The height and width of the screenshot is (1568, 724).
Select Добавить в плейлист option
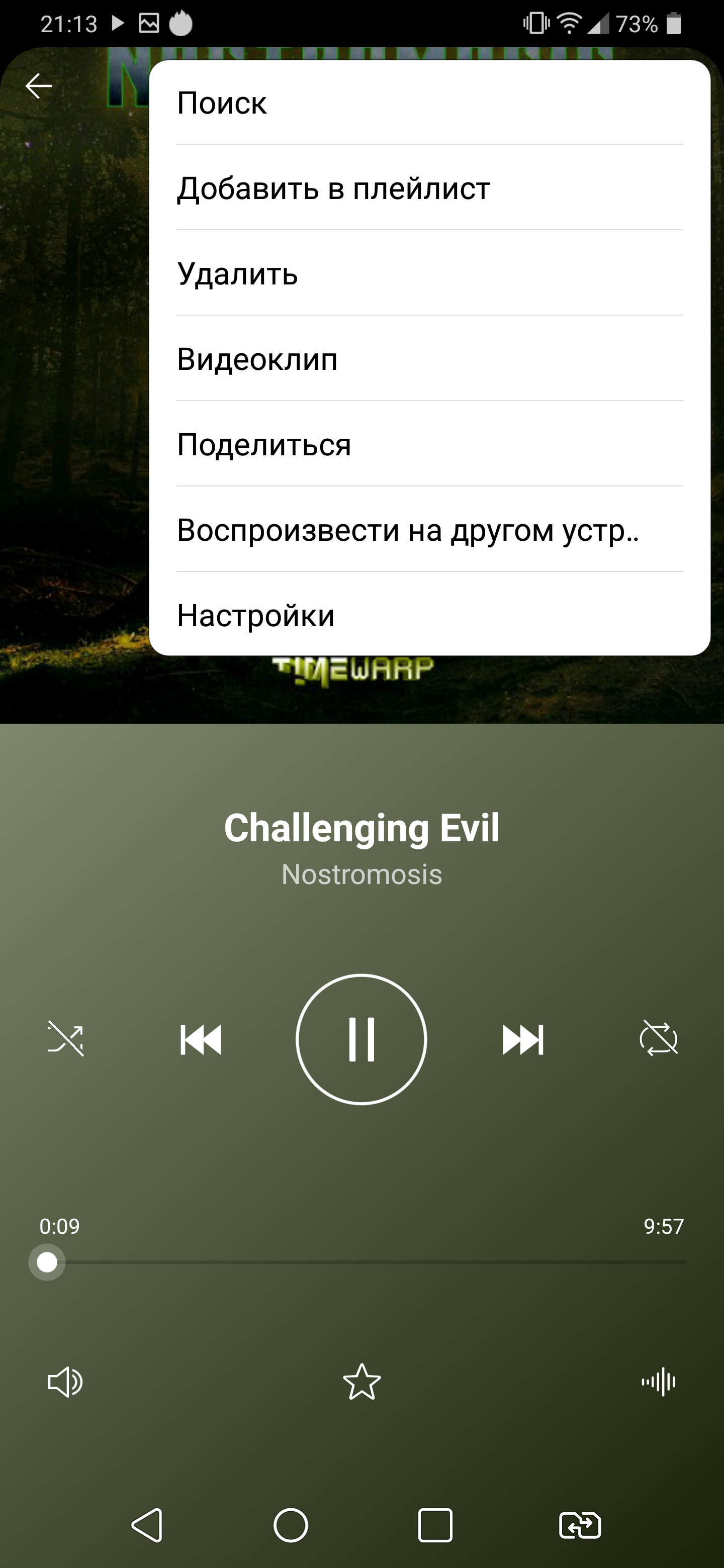point(429,188)
